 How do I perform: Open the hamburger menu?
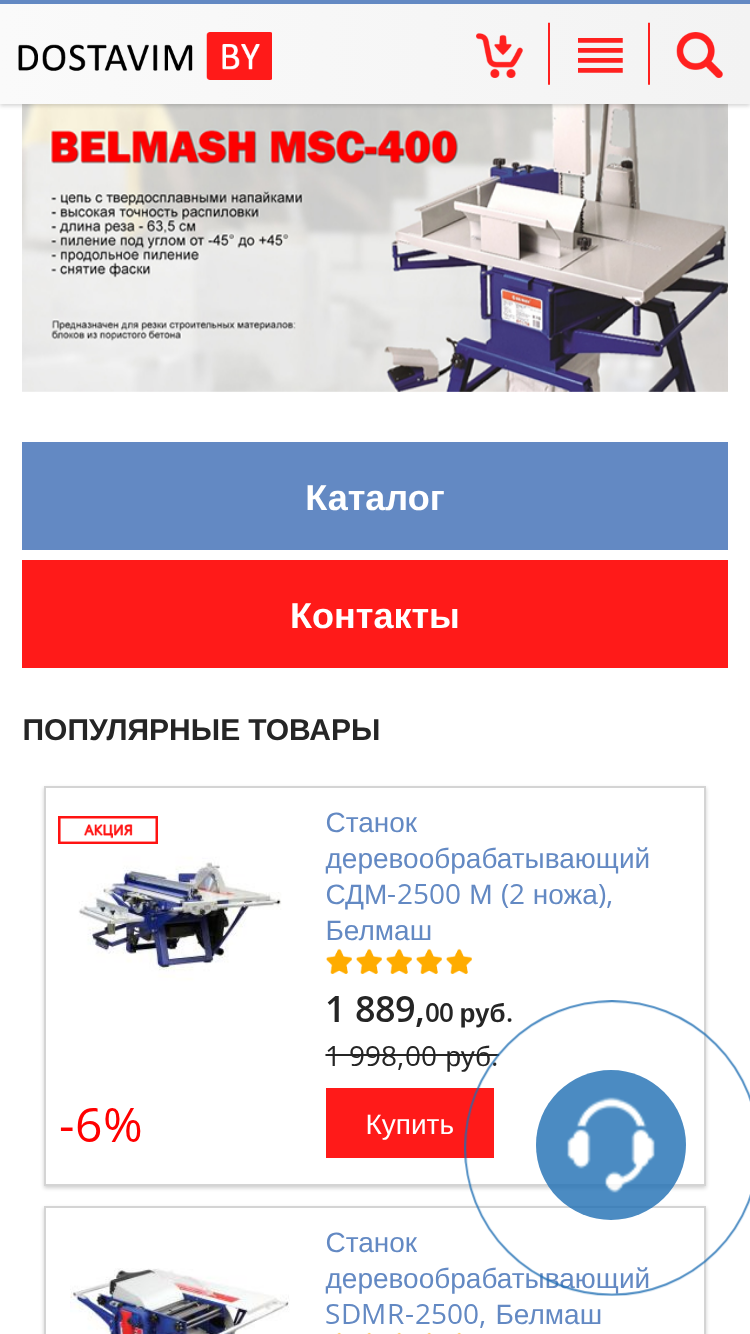click(600, 55)
